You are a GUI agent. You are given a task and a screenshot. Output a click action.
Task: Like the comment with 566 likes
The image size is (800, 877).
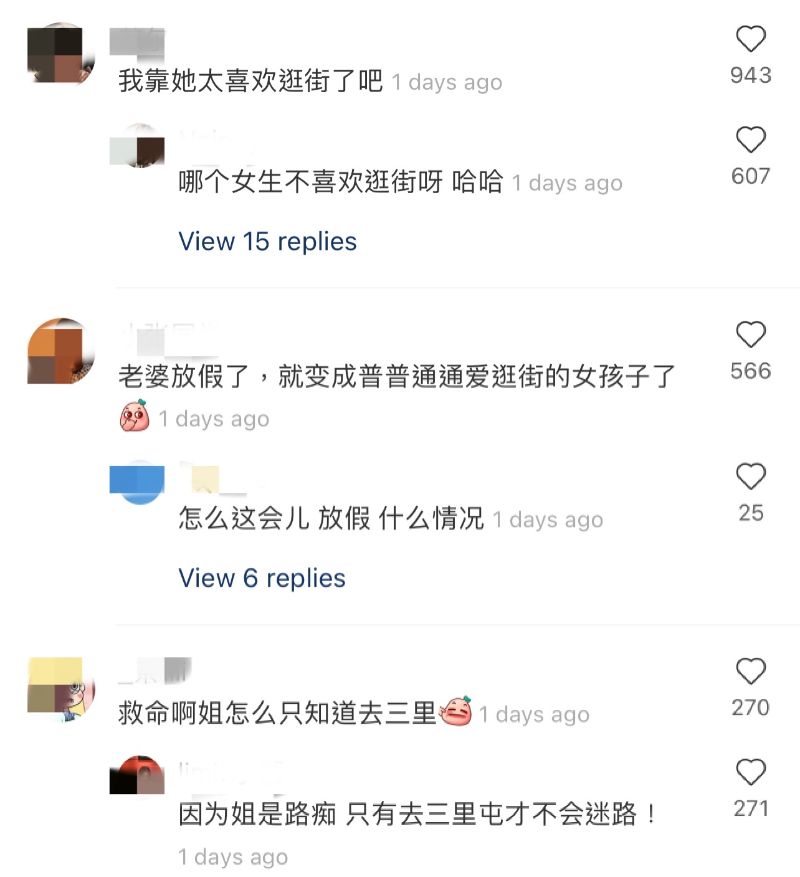750,335
